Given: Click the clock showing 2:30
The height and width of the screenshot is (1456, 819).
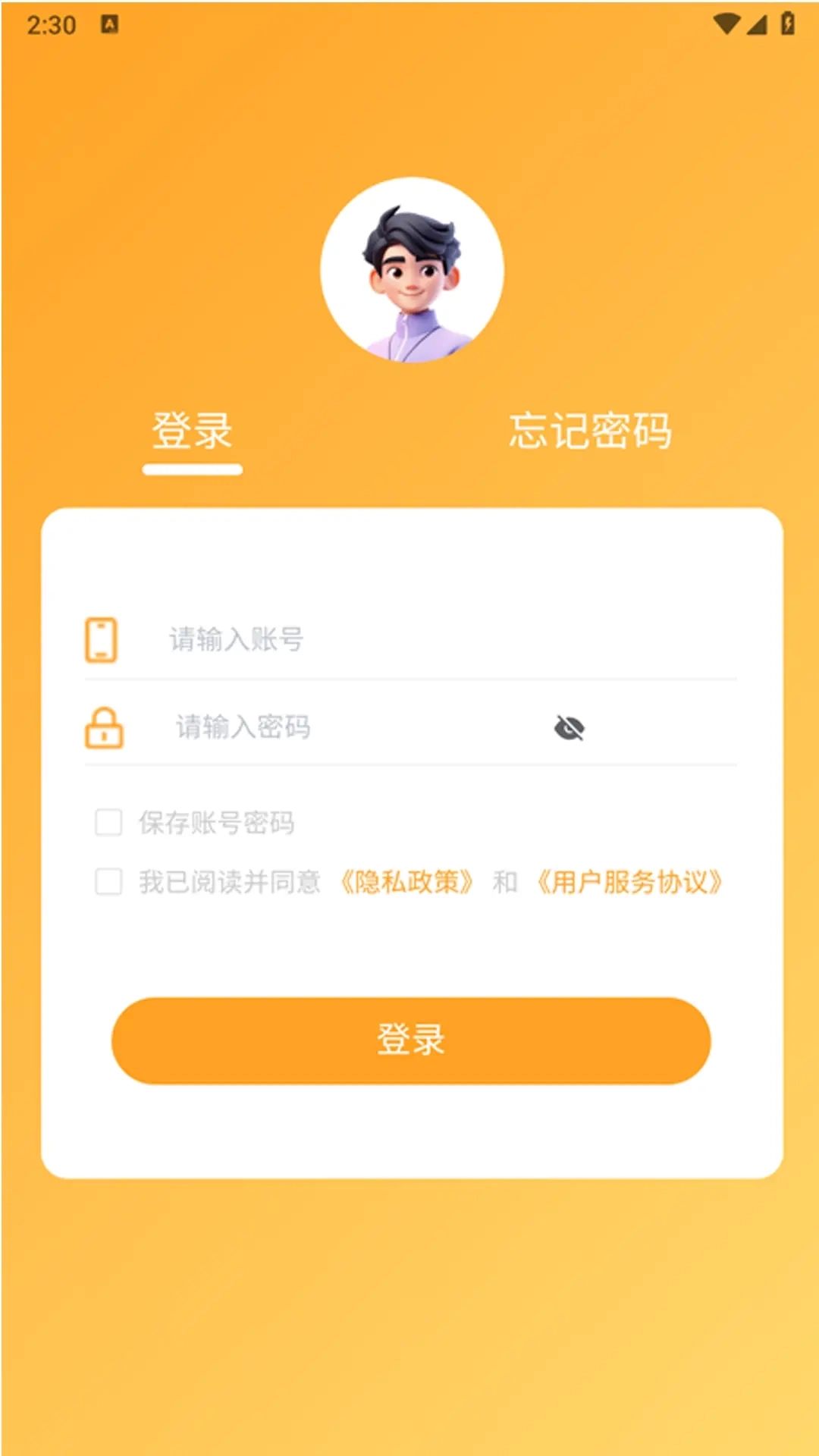Looking at the screenshot, I should pos(51,23).
